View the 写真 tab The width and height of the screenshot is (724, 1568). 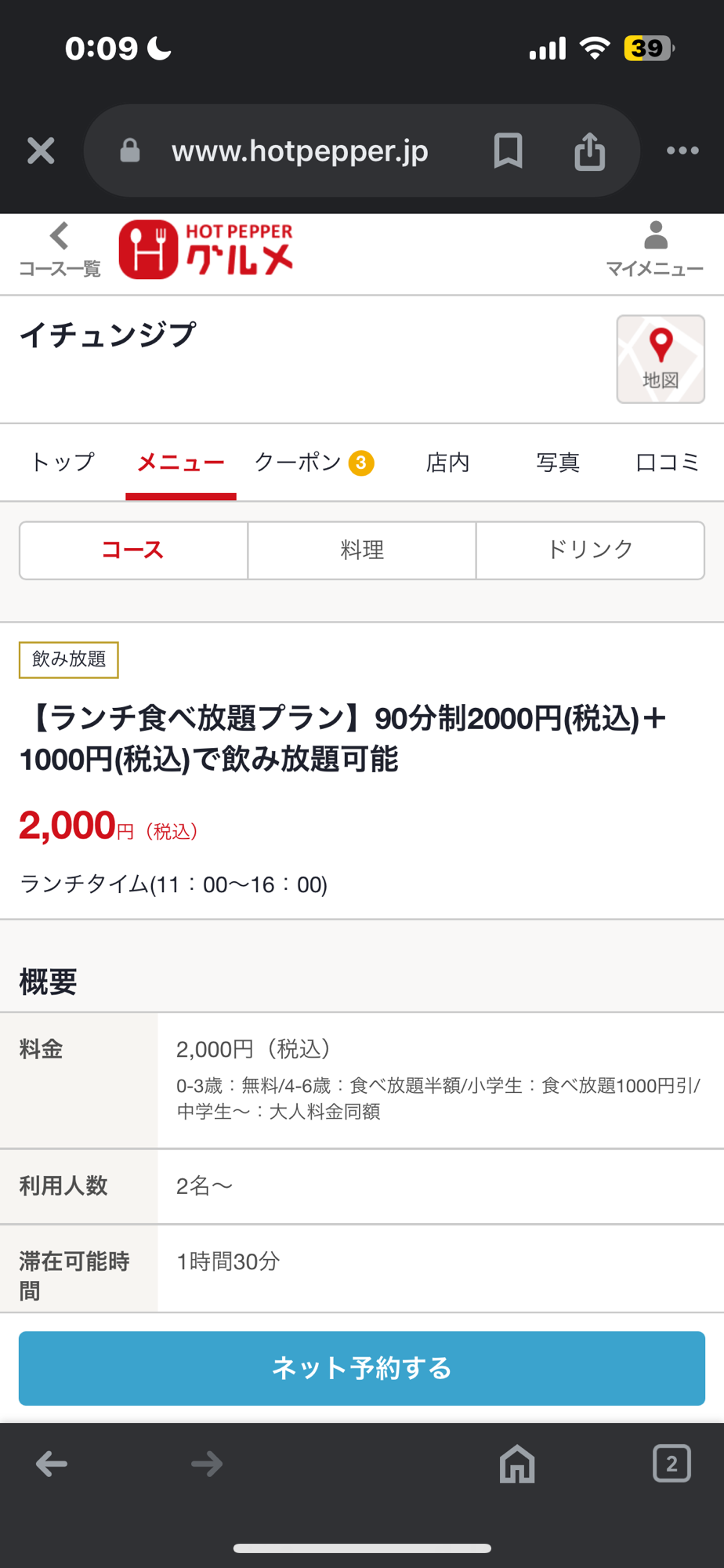coord(558,463)
